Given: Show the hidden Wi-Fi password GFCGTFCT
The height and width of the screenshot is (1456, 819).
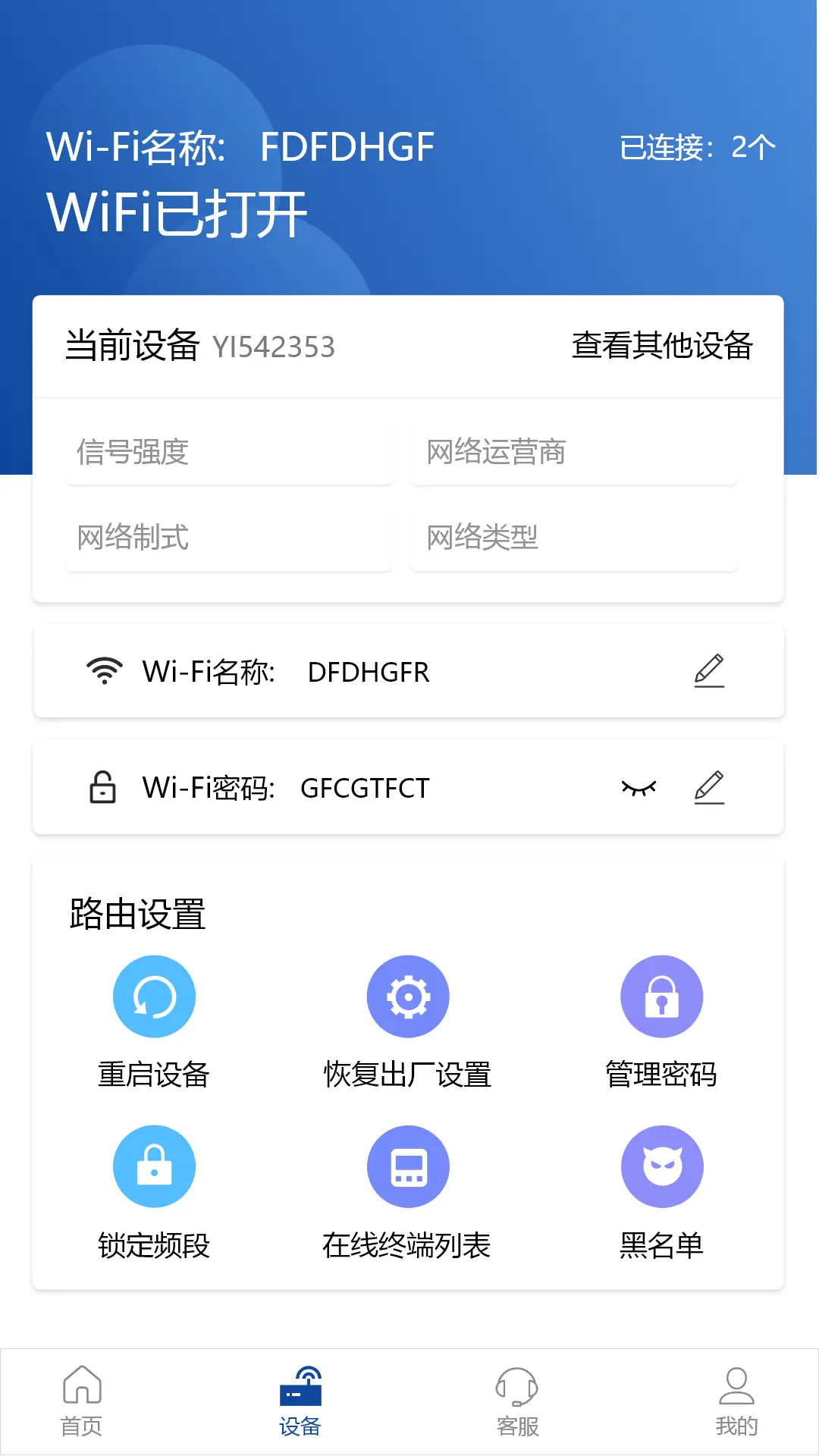Looking at the screenshot, I should (x=638, y=789).
